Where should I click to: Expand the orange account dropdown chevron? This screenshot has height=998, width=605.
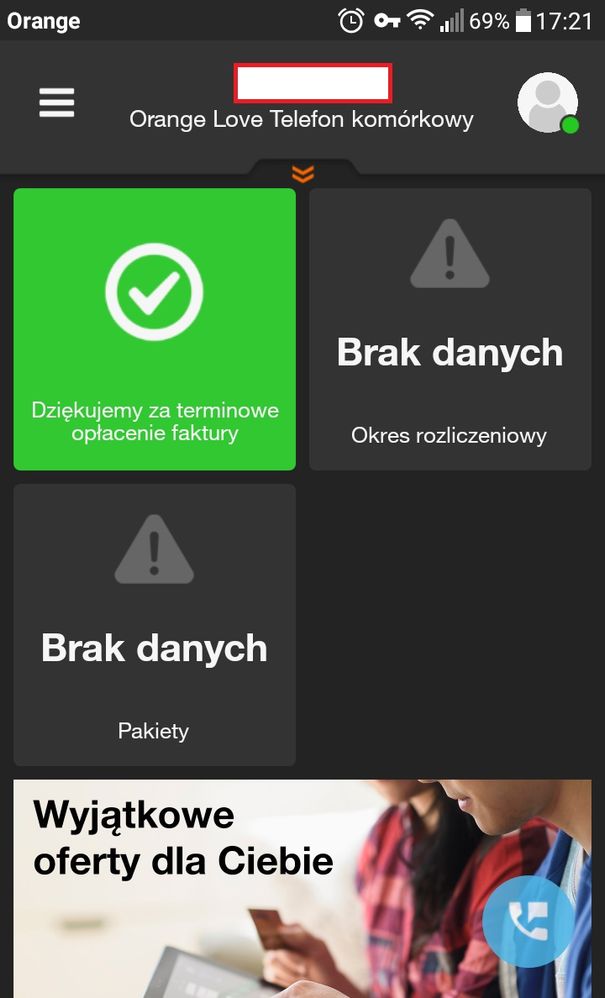(303, 174)
